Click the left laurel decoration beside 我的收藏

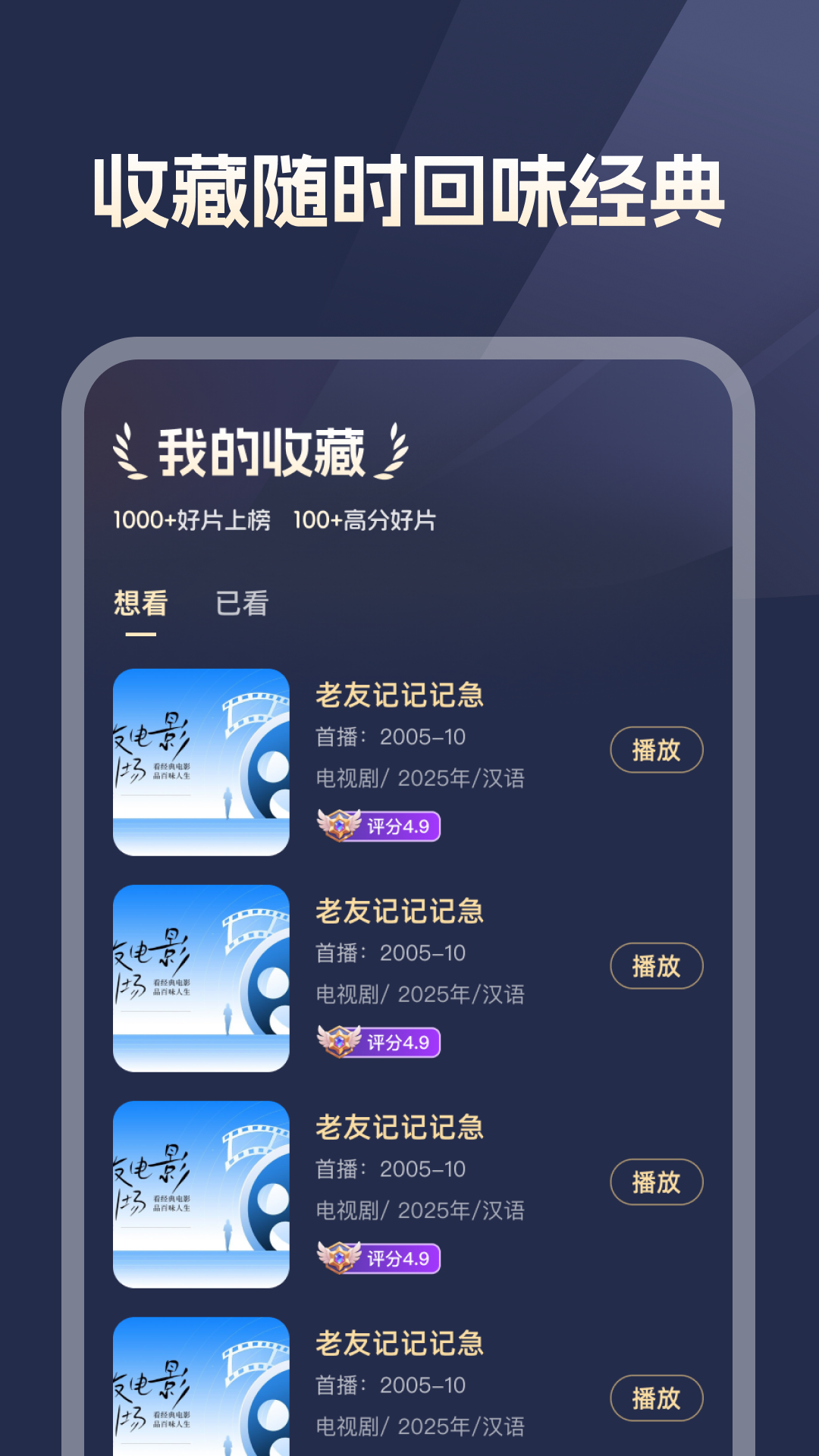click(x=130, y=450)
